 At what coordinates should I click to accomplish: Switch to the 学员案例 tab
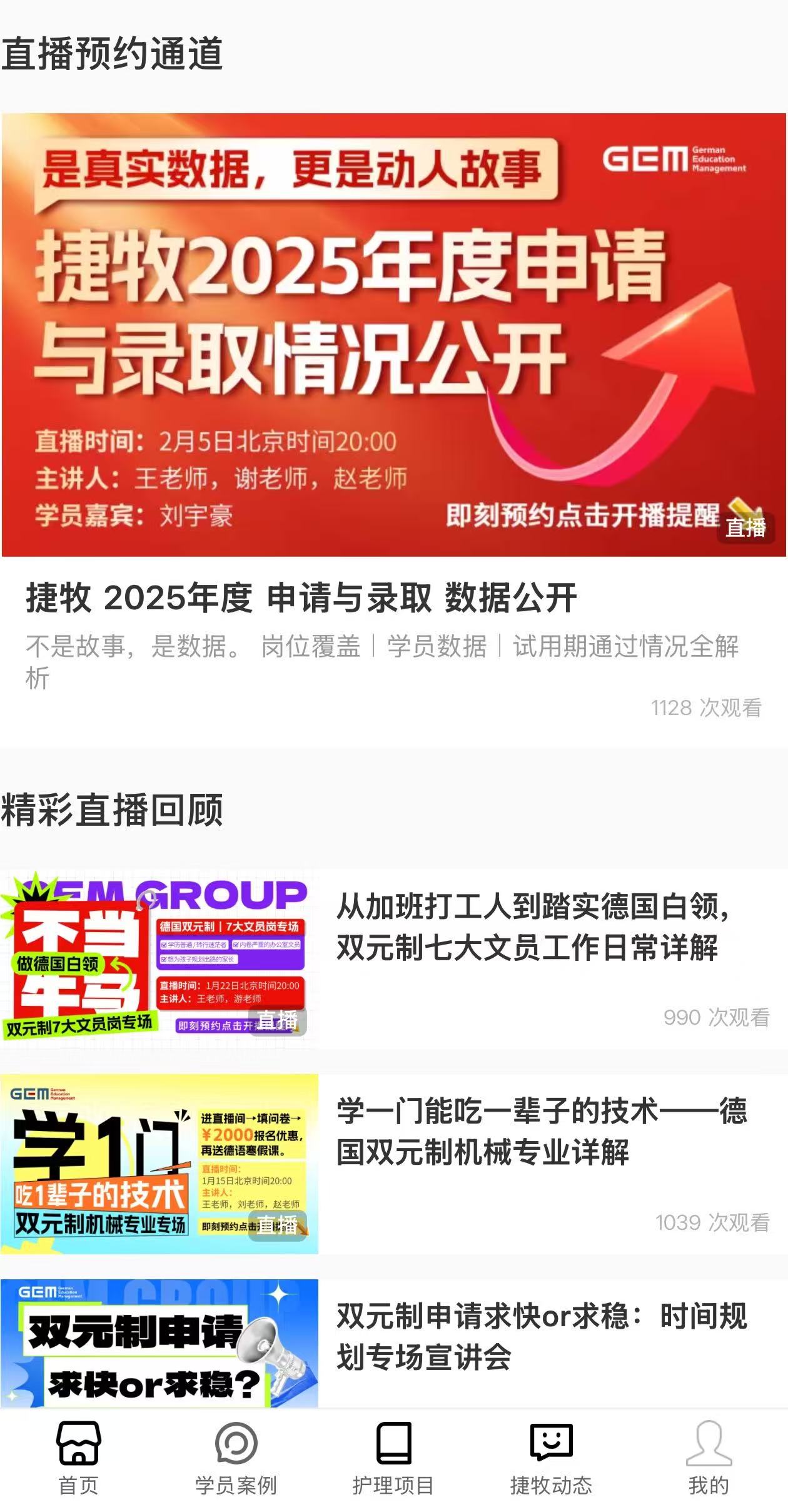[x=236, y=1459]
